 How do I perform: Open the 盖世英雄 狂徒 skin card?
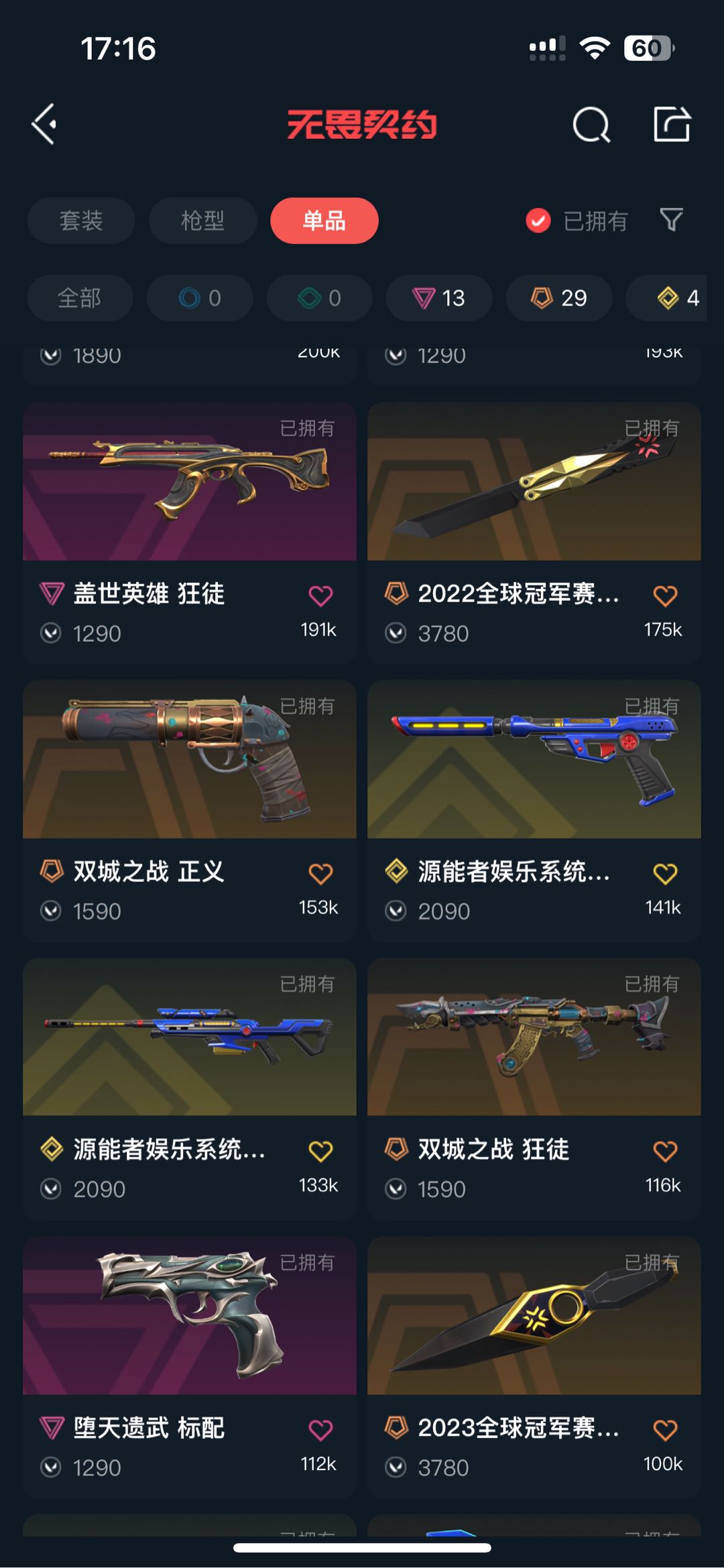tap(190, 533)
